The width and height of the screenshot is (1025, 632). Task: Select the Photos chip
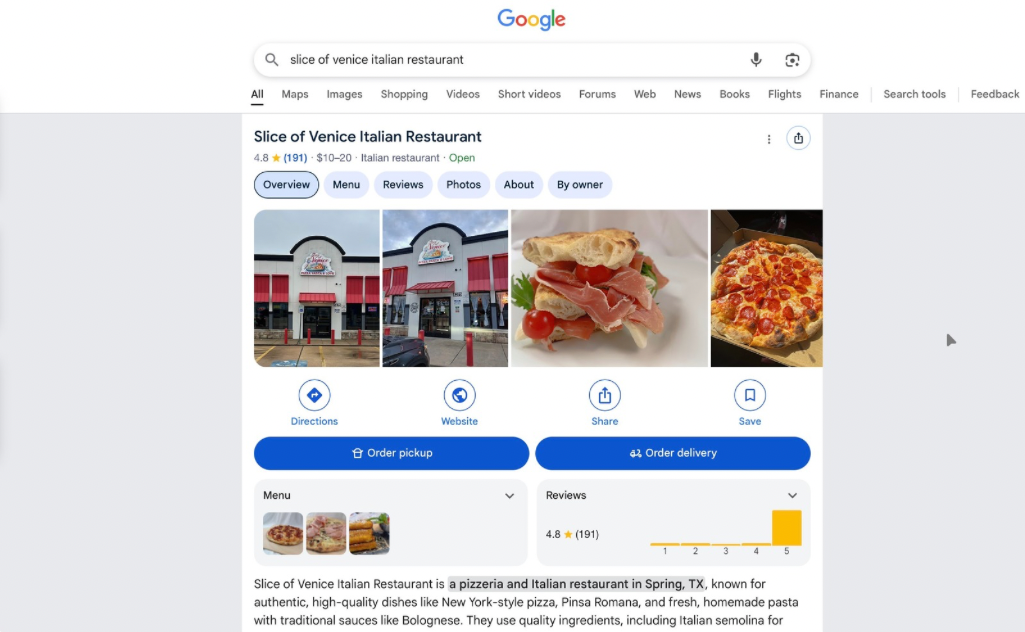point(463,185)
